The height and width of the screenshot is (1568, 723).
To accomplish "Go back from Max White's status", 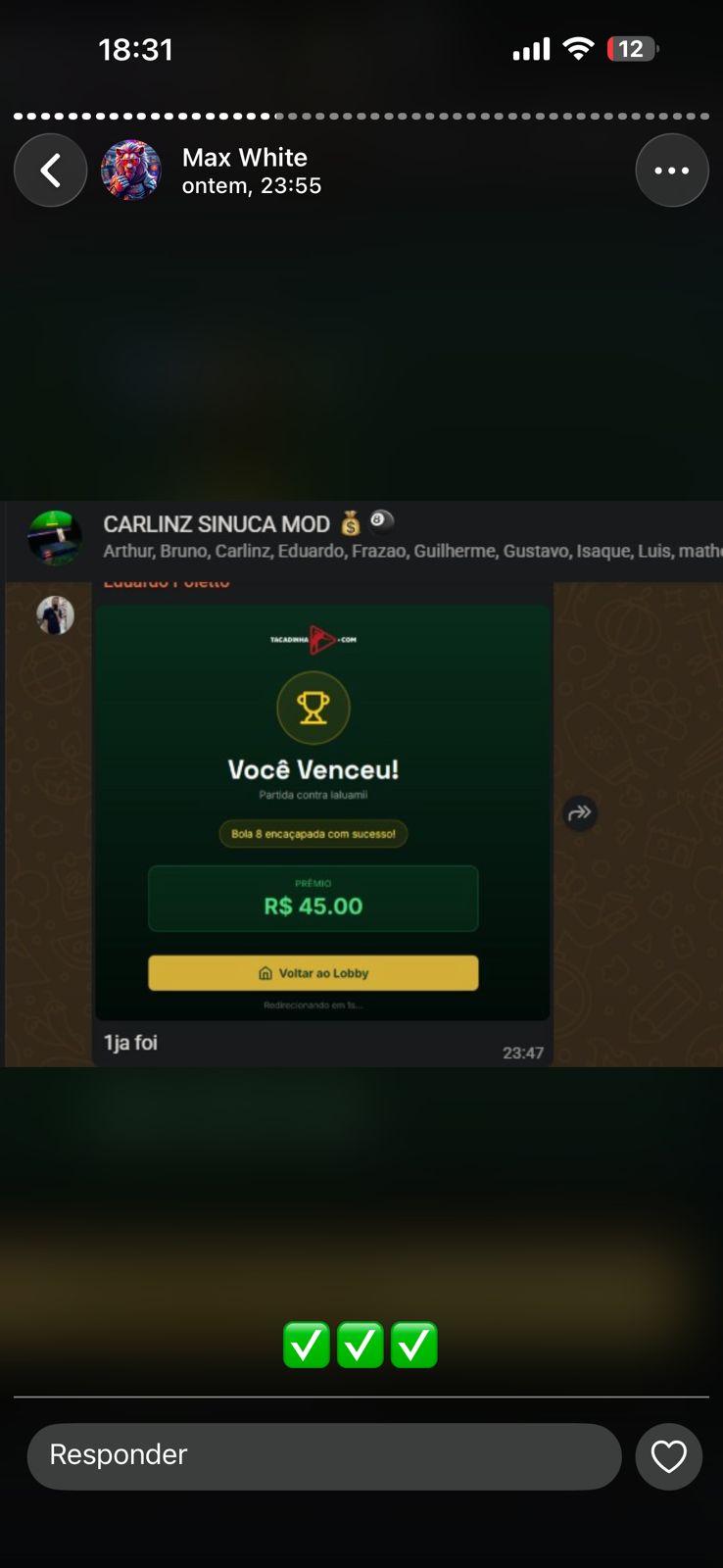I will [50, 171].
